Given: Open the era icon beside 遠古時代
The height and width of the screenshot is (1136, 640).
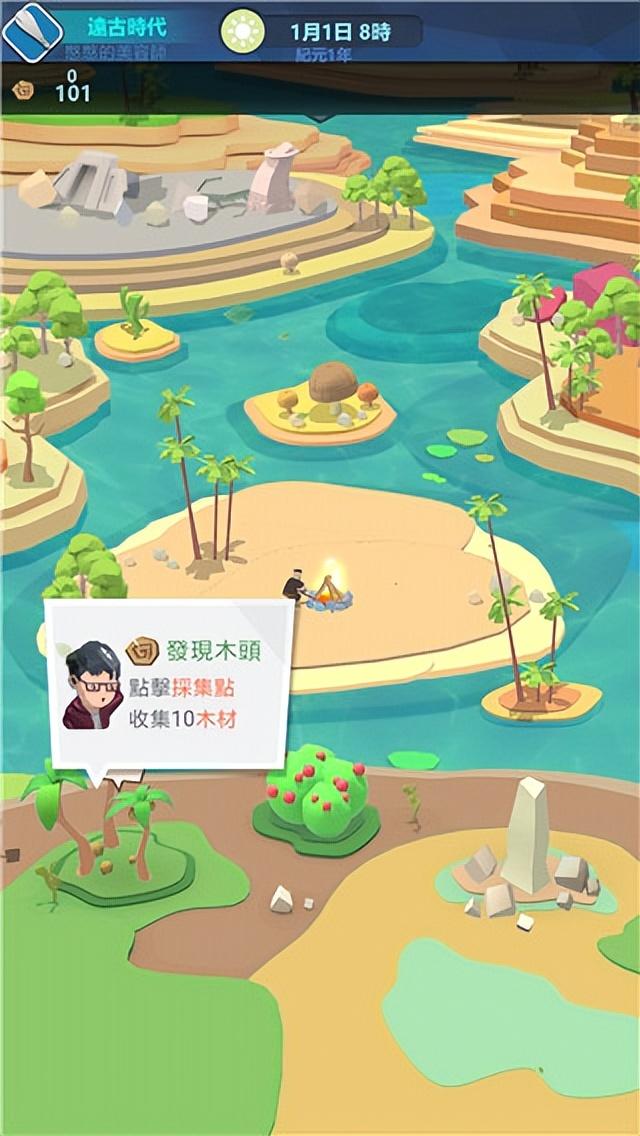Looking at the screenshot, I should coord(33,31).
